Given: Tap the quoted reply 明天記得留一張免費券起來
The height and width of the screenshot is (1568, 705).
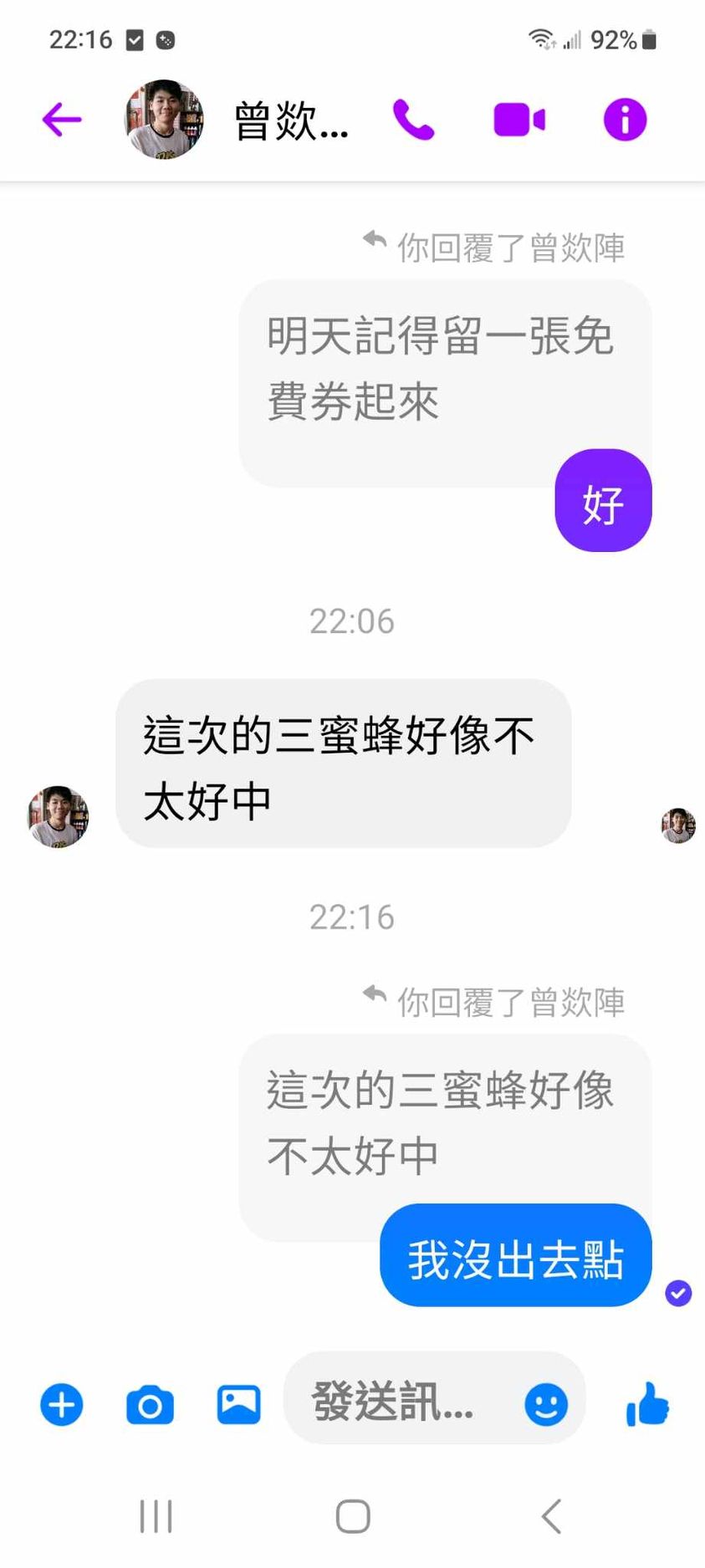Looking at the screenshot, I should pos(442,368).
